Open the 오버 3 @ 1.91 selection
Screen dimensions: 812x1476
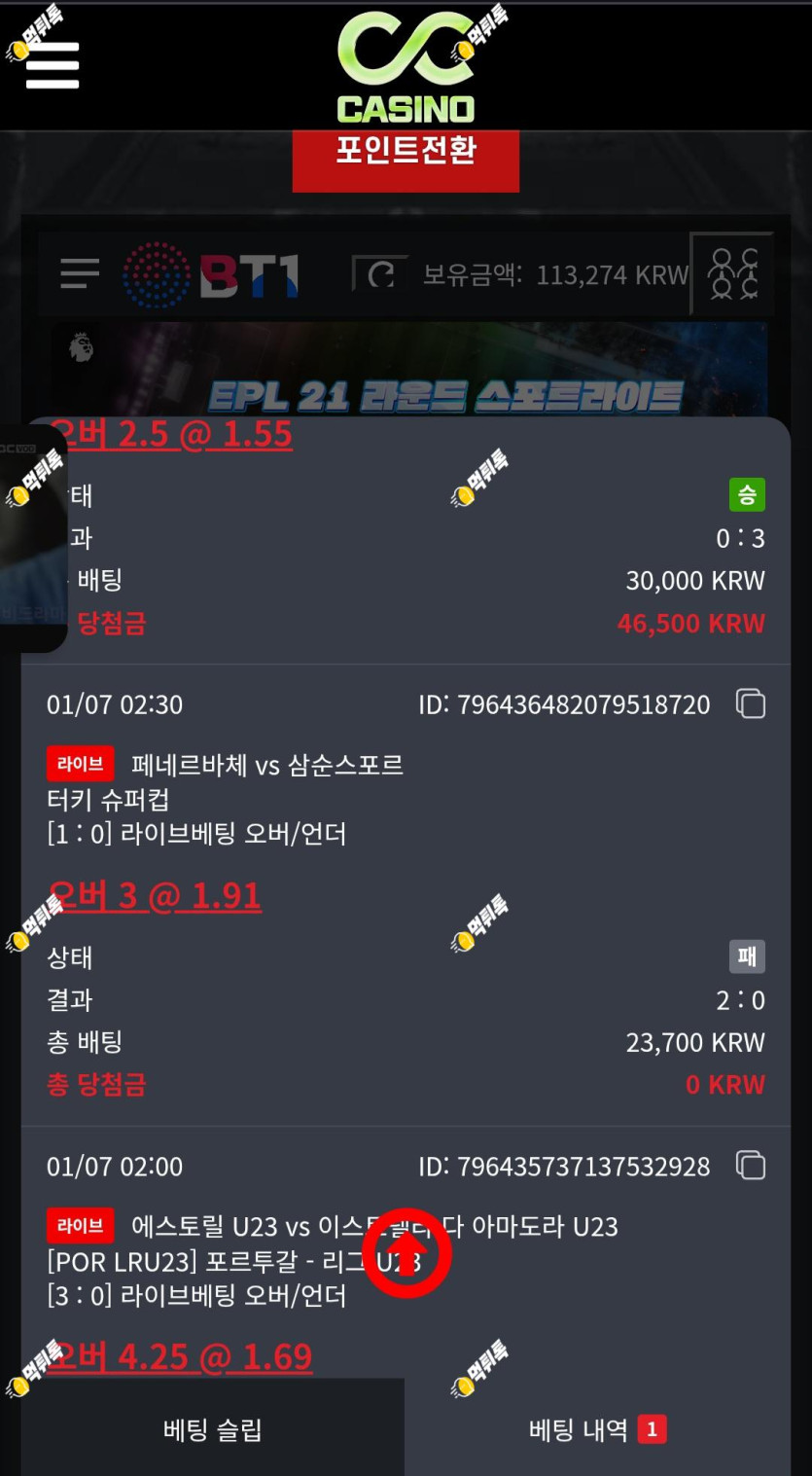coord(155,895)
